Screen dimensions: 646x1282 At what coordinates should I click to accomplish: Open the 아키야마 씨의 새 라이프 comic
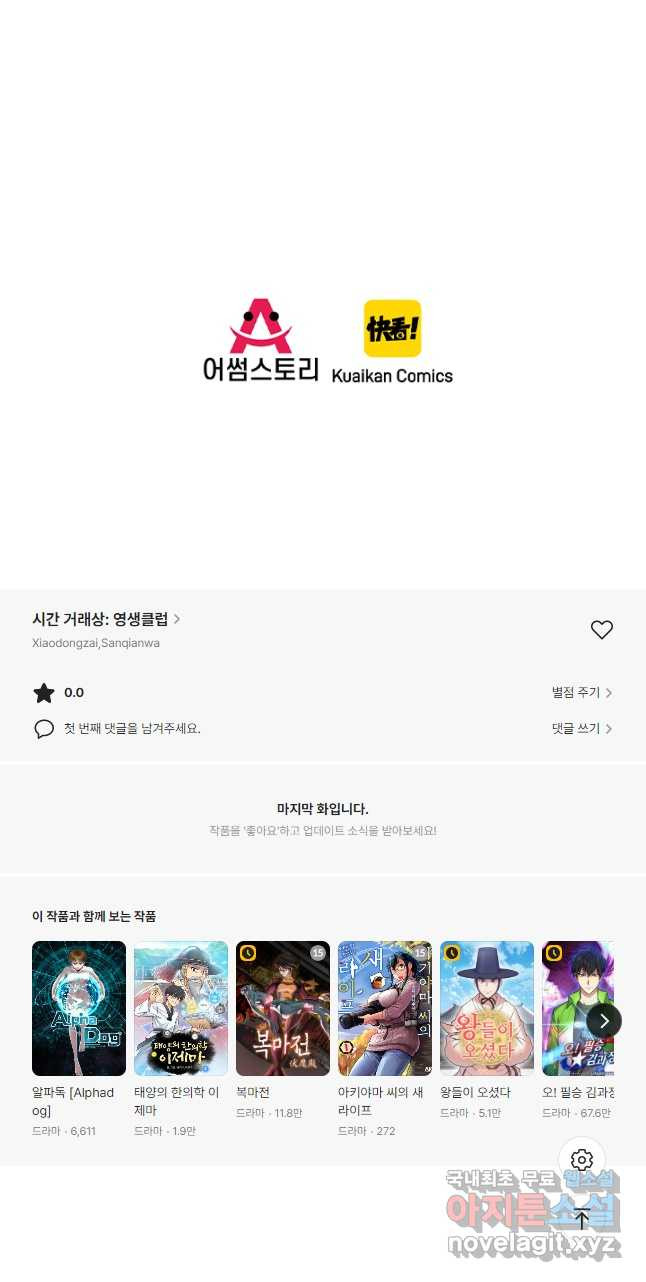[x=385, y=1008]
